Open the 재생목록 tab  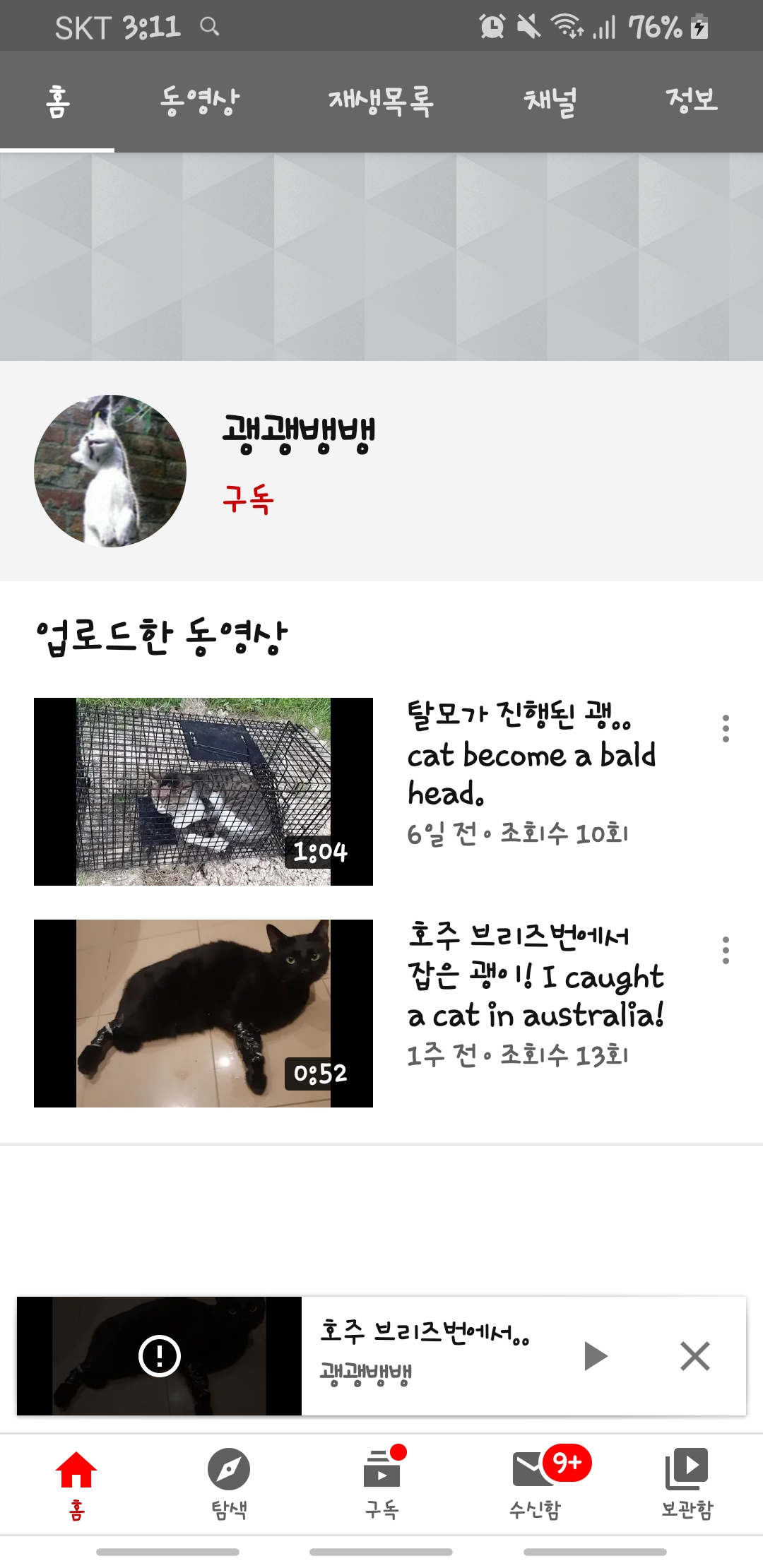point(381,101)
